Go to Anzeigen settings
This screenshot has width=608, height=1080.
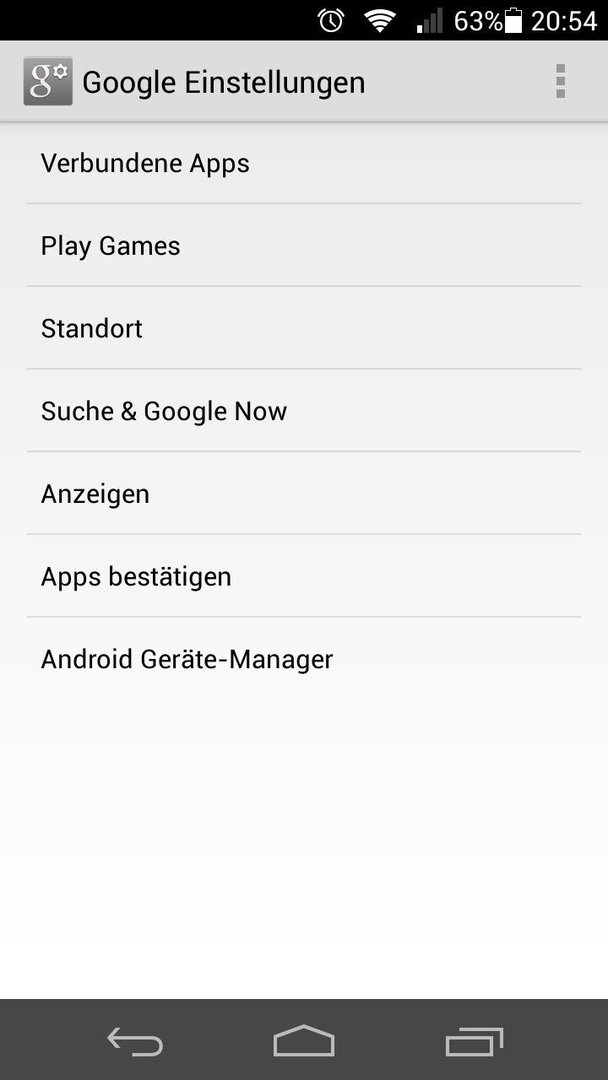point(304,493)
